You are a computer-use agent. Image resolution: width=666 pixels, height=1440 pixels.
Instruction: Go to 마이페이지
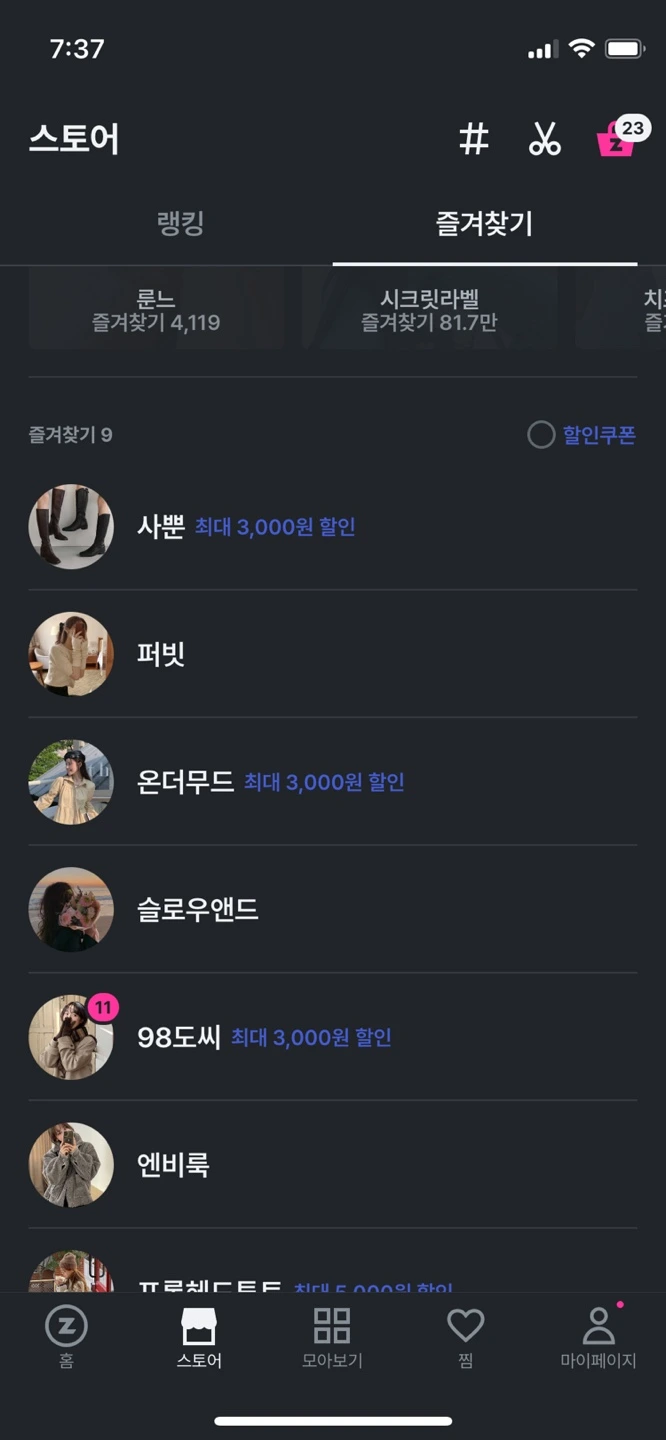pyautogui.click(x=598, y=1337)
